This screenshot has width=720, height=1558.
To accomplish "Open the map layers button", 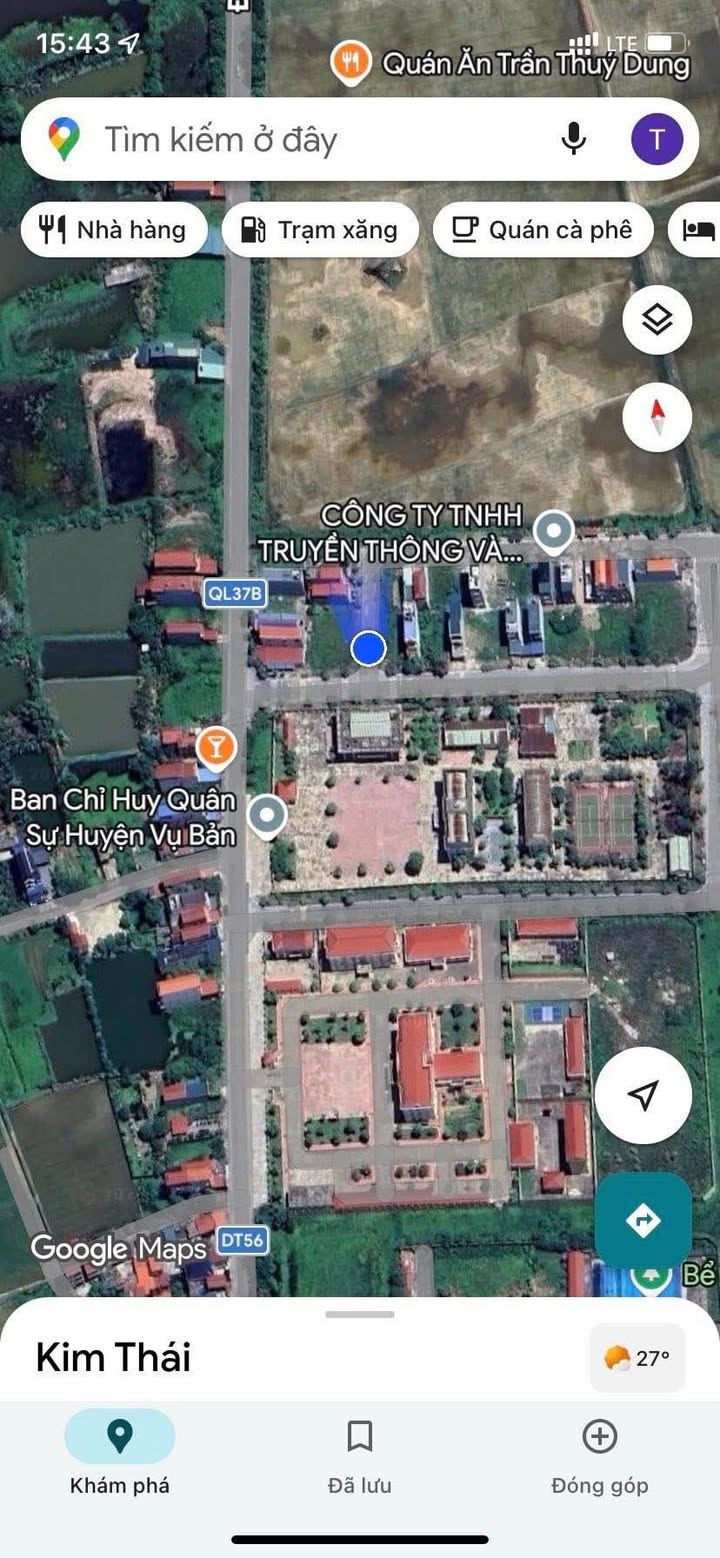I will (657, 321).
